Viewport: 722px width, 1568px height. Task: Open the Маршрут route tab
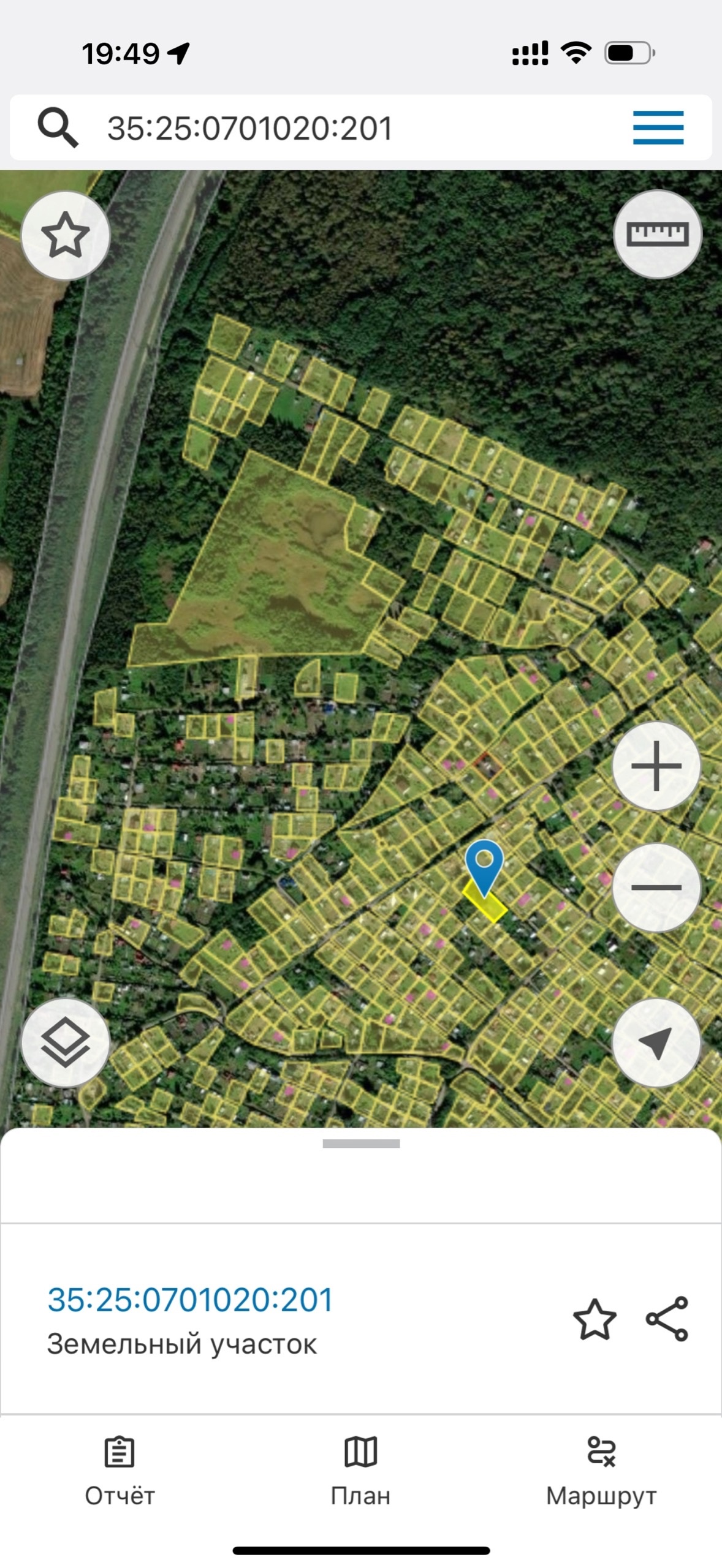pos(601,1470)
